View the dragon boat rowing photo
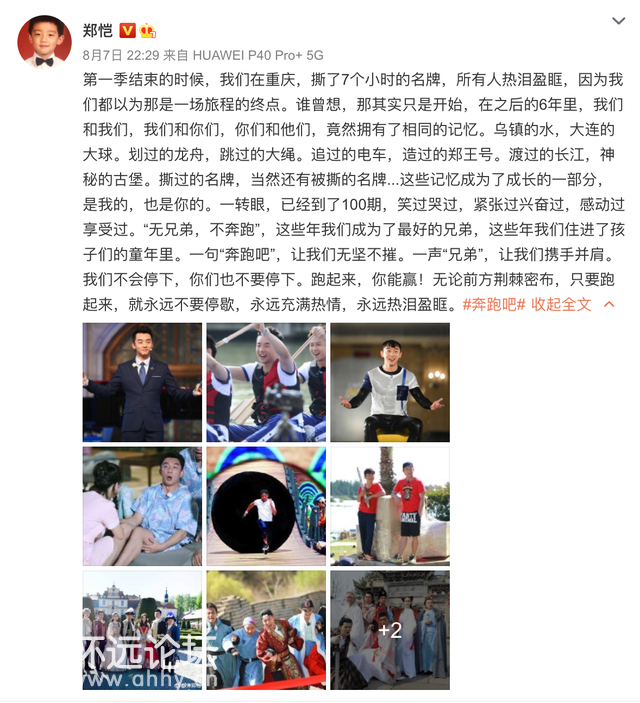 pos(266,382)
